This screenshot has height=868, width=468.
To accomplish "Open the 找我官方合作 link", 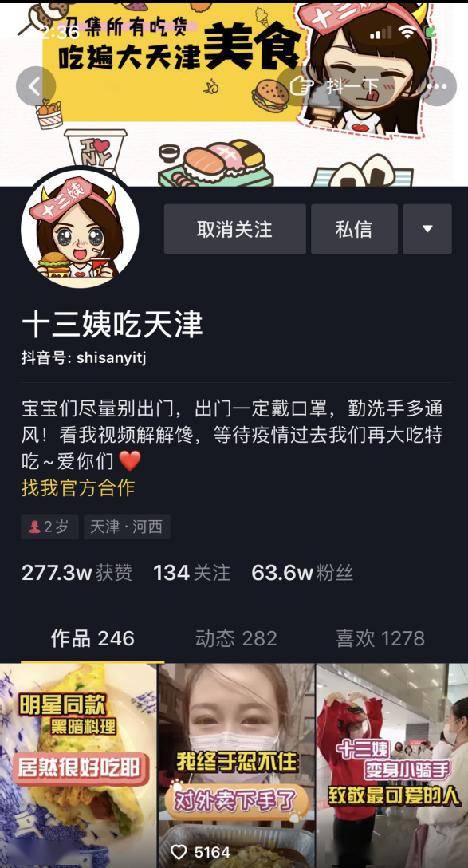I will coord(78,488).
